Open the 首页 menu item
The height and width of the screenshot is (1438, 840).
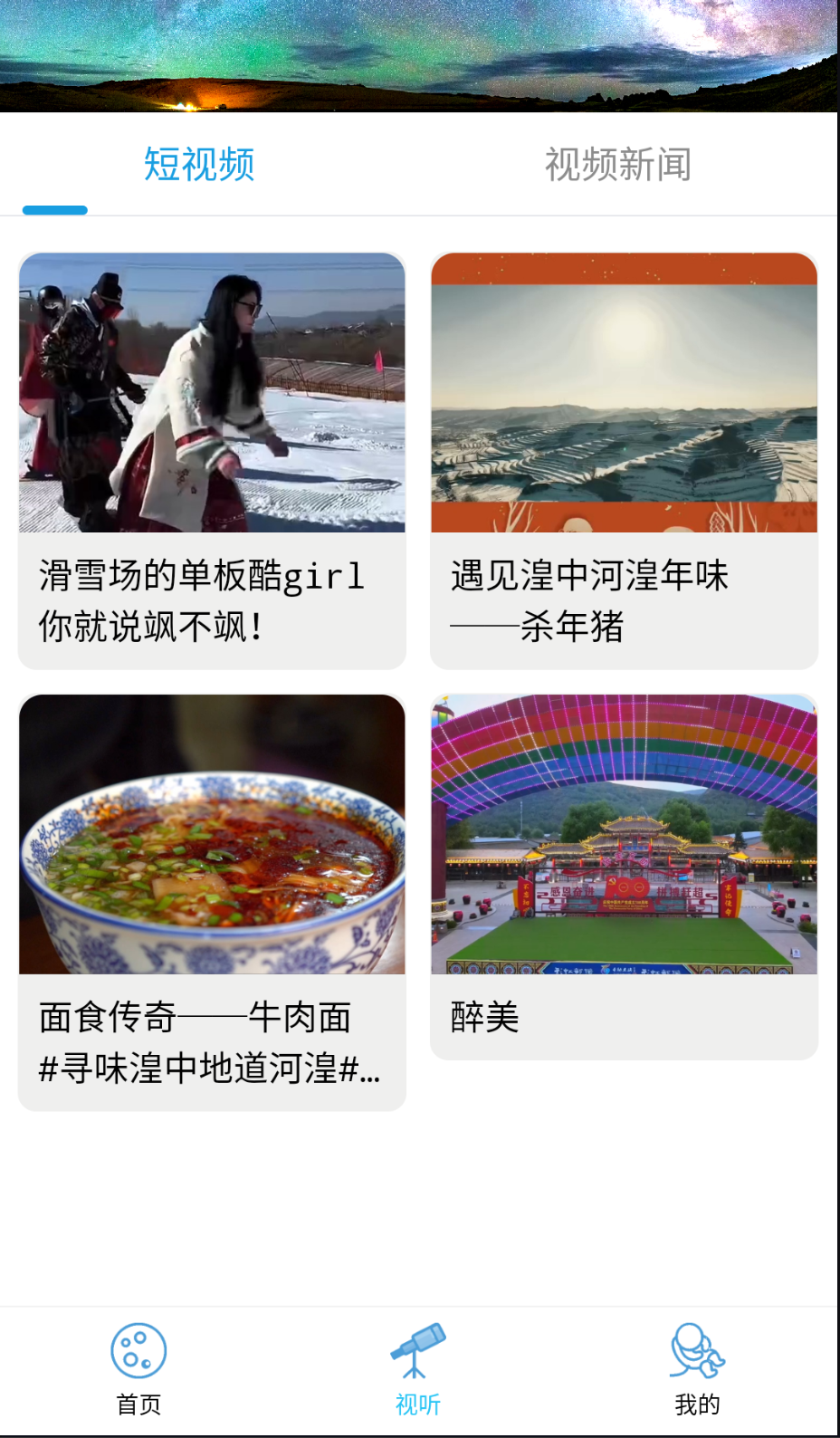[x=138, y=1403]
